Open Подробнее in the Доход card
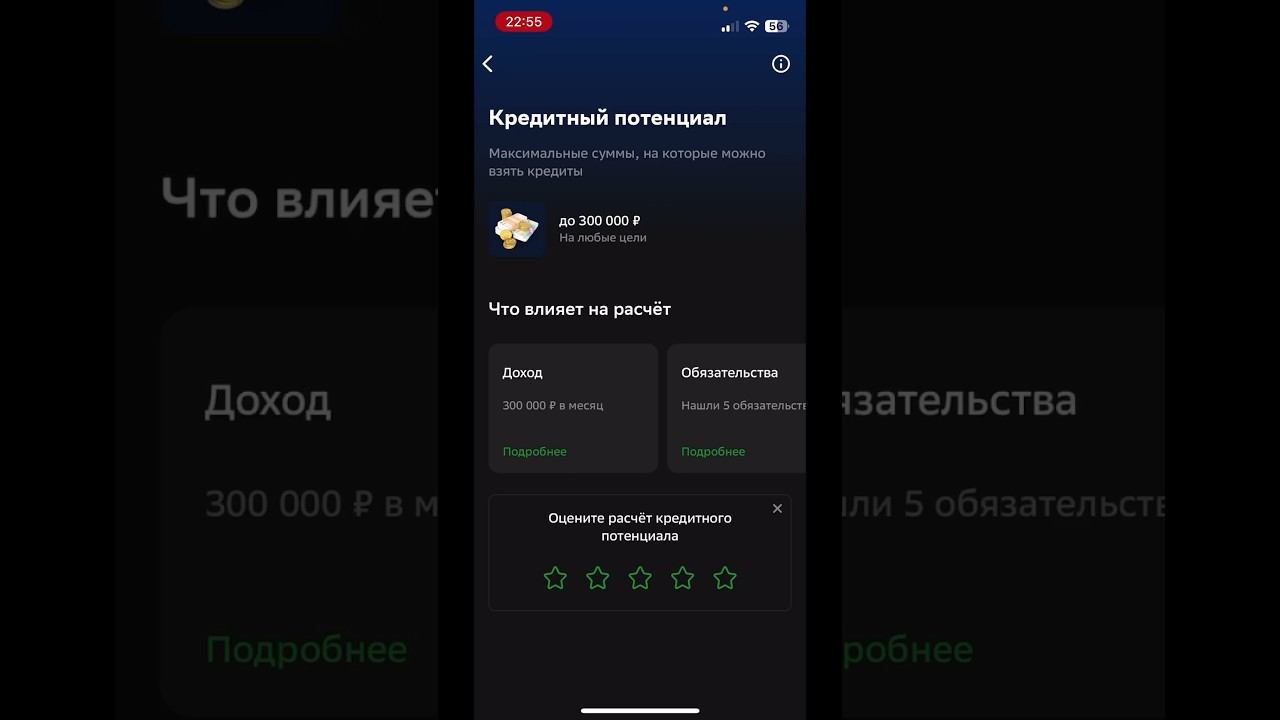Screen dimensions: 1280x720 534,452
